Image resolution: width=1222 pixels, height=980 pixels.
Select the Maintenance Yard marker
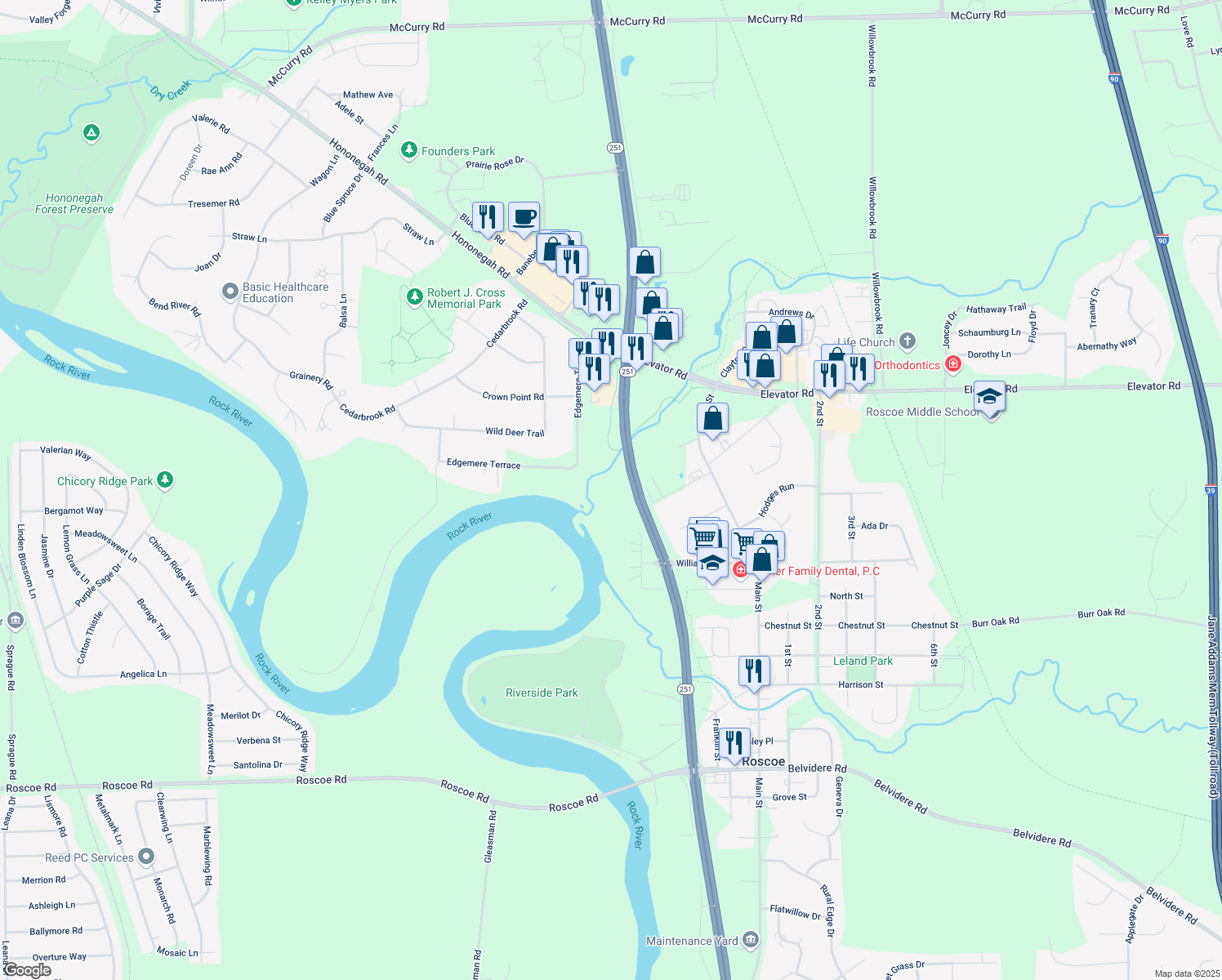(751, 940)
